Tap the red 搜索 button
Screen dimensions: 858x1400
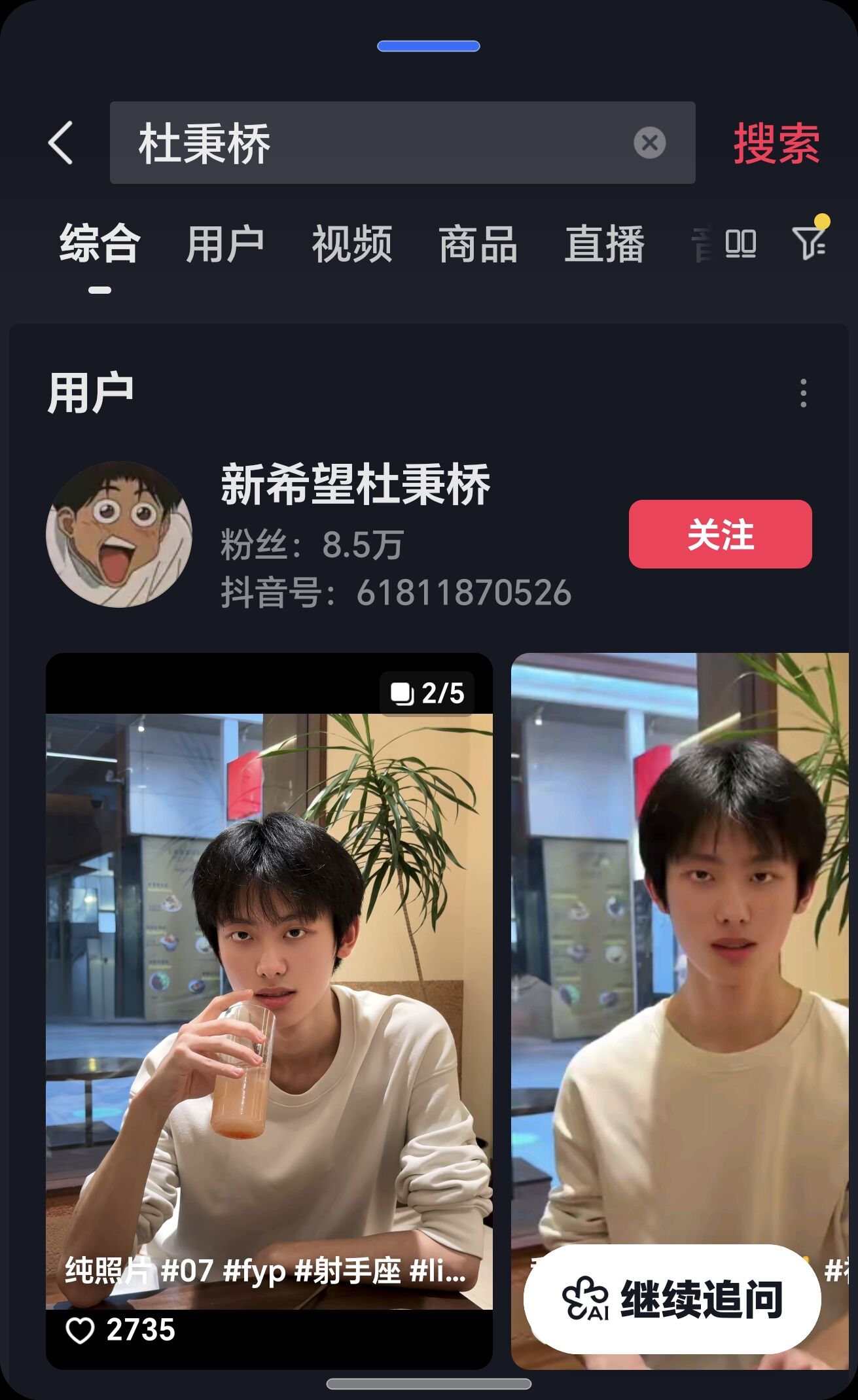tap(776, 143)
